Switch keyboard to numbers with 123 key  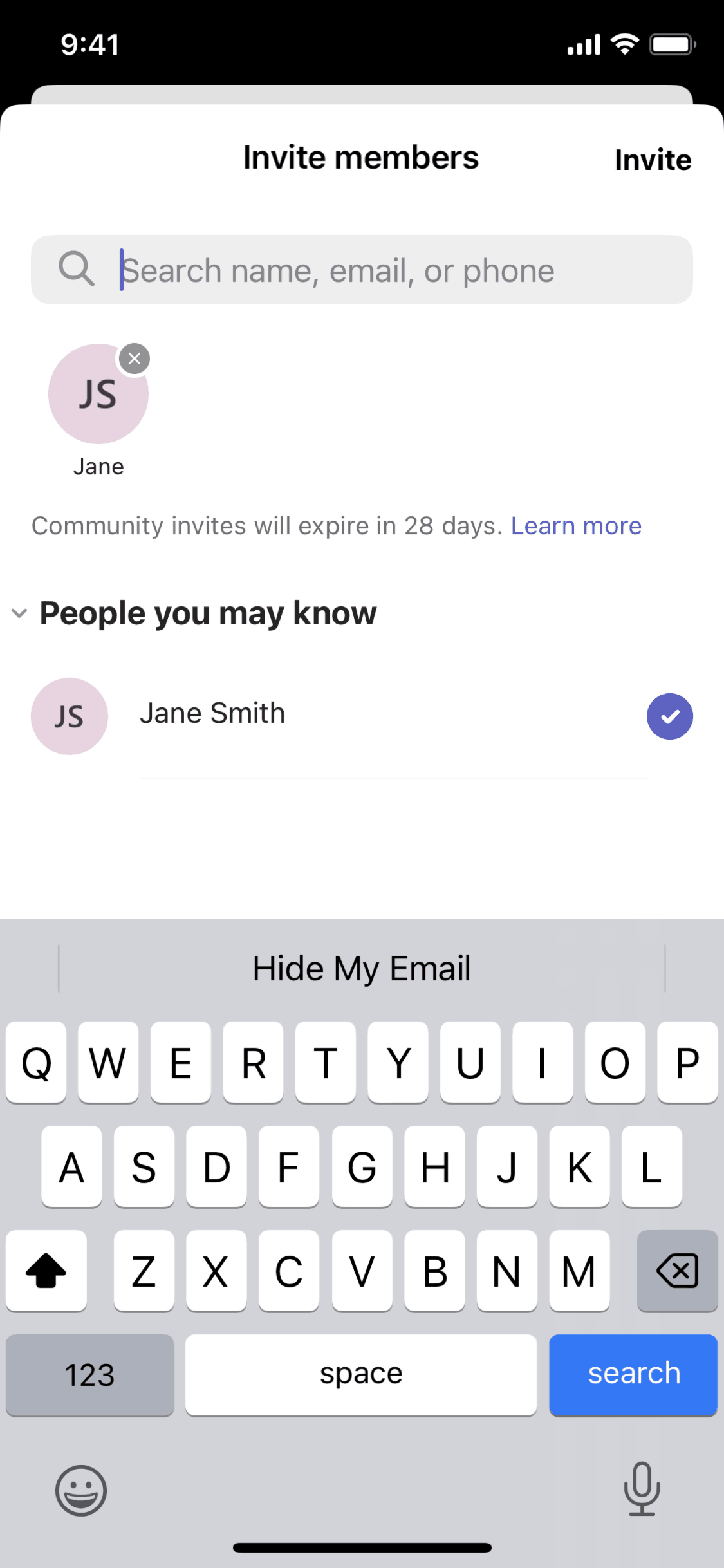coord(89,1374)
